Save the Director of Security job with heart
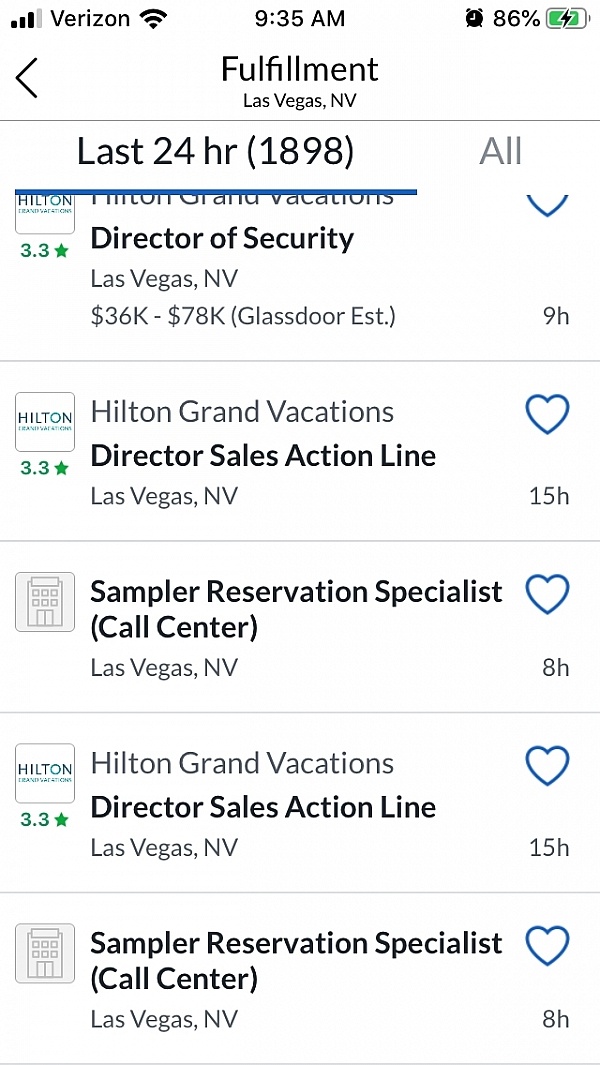Screen dimensions: 600x1065 (547, 204)
